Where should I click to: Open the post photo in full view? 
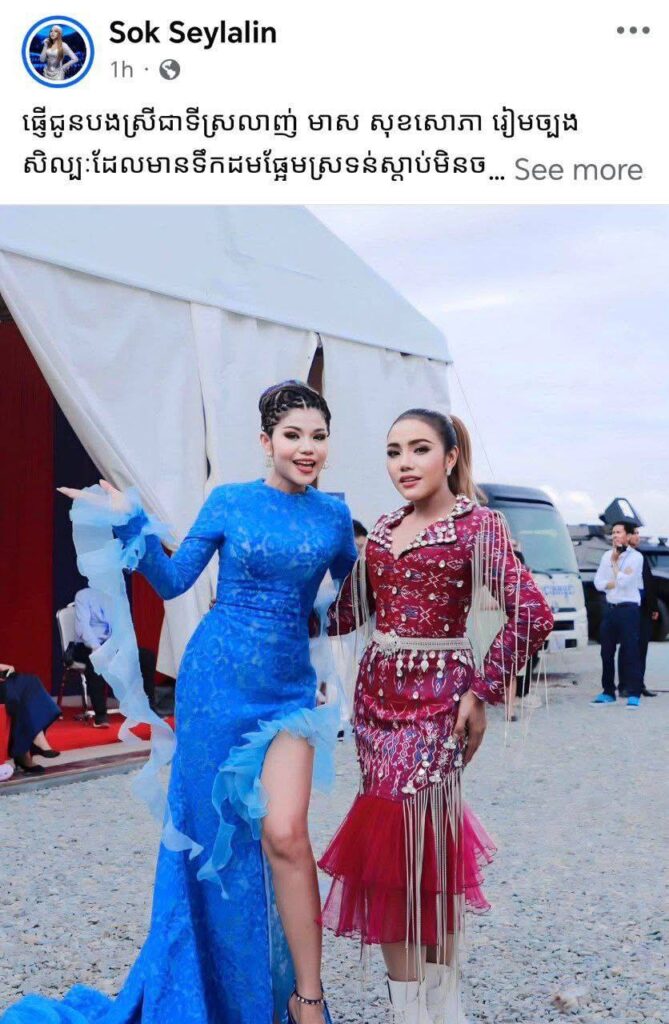pos(334,614)
